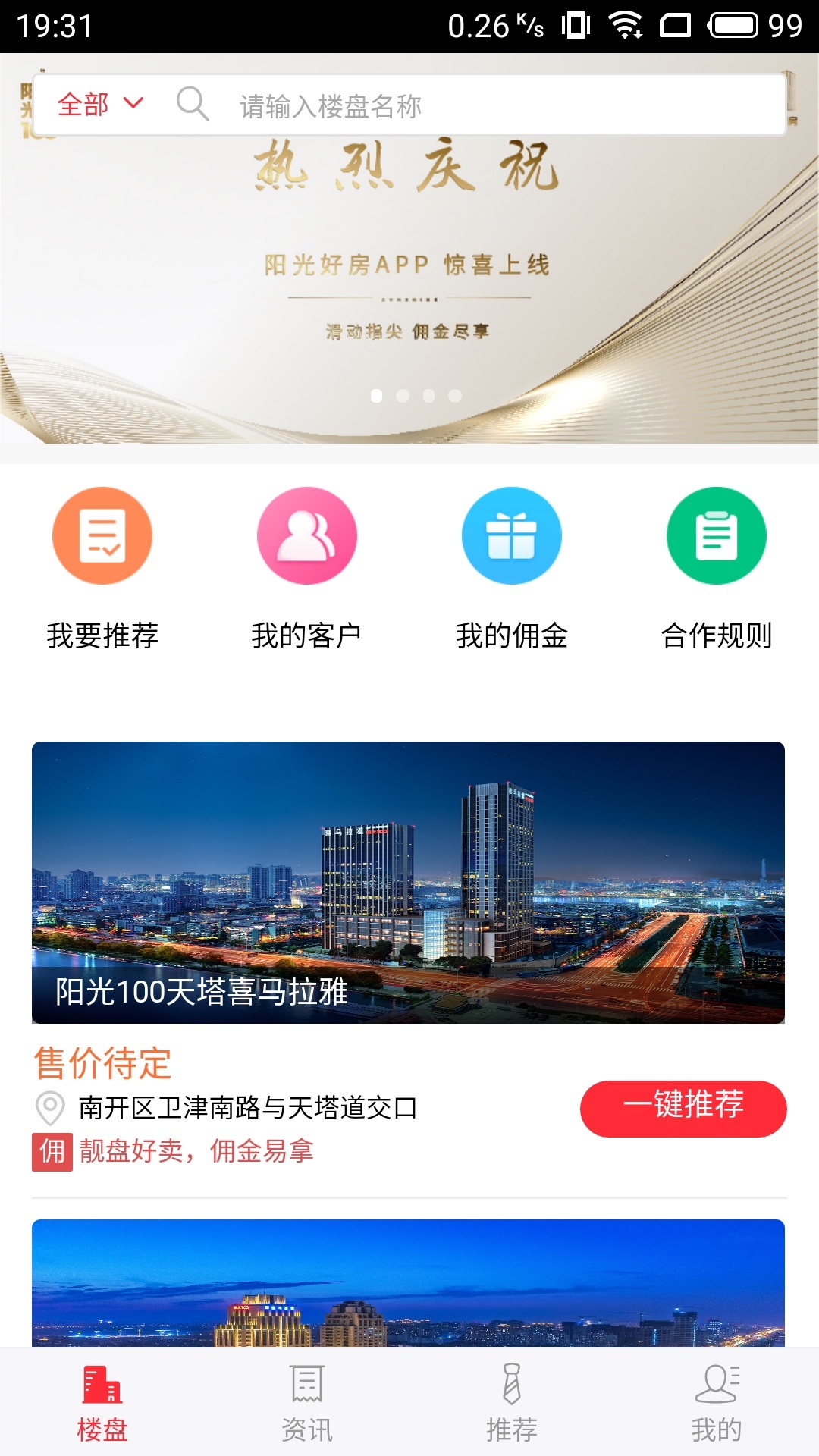
Task: Switch to the 推荐 tab
Action: coord(512,1403)
